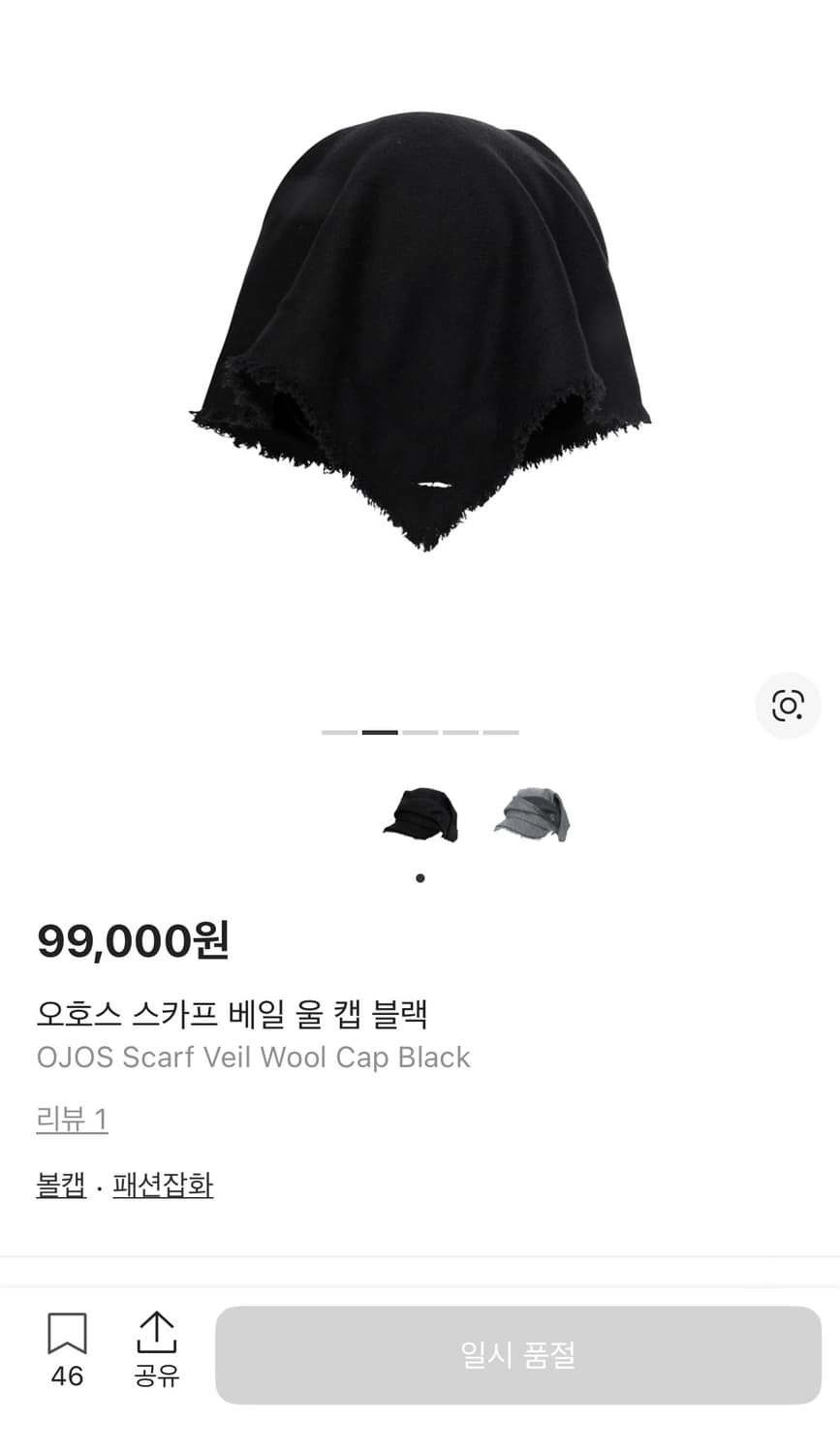Tap the English name OJOS Scarf Veil Wool Cap
The height and width of the screenshot is (1454, 840).
coord(252,1058)
